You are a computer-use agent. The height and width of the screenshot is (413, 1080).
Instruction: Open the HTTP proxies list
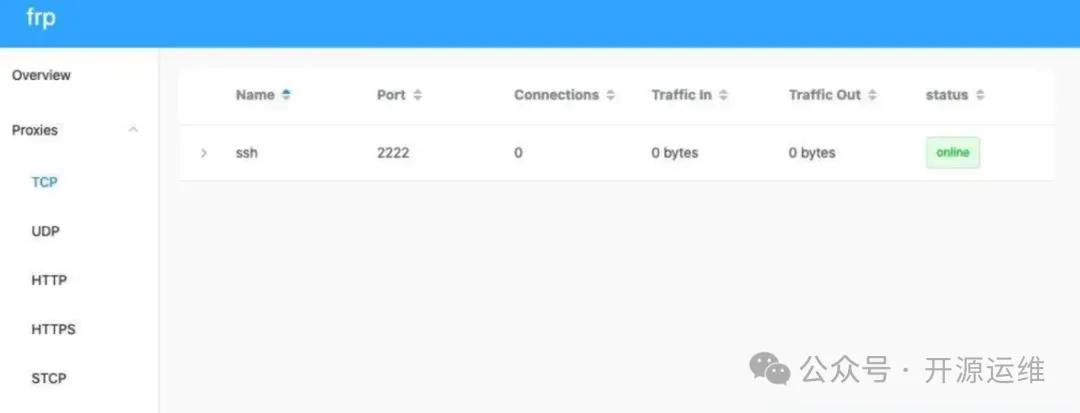click(49, 280)
